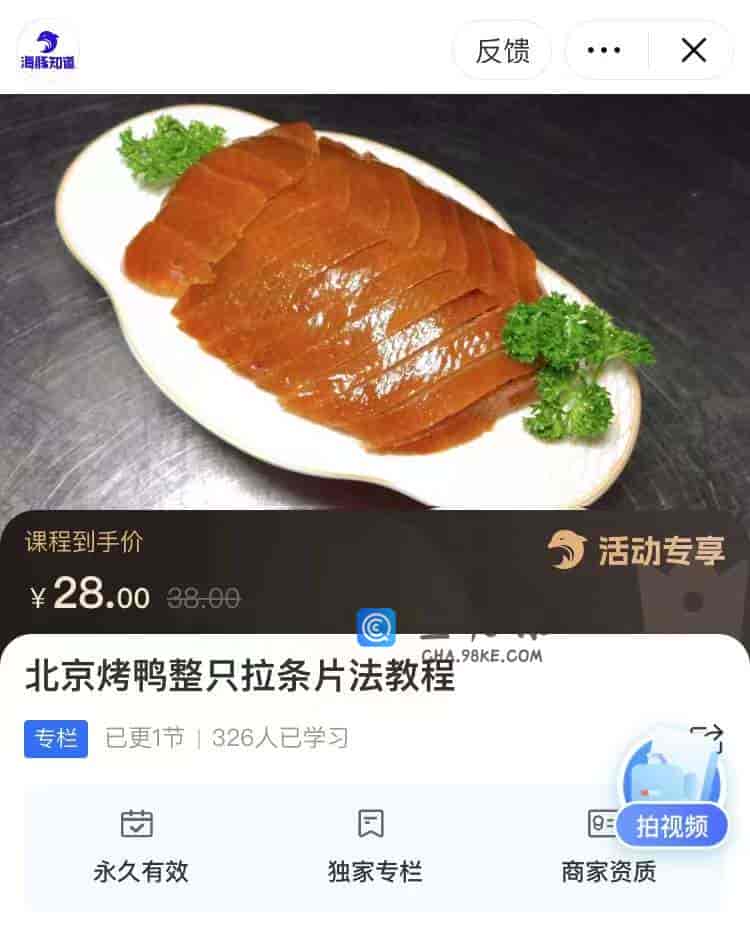Image resolution: width=750 pixels, height=926 pixels.
Task: Click the 海豚知道 dolphin logo icon
Action: click(49, 48)
